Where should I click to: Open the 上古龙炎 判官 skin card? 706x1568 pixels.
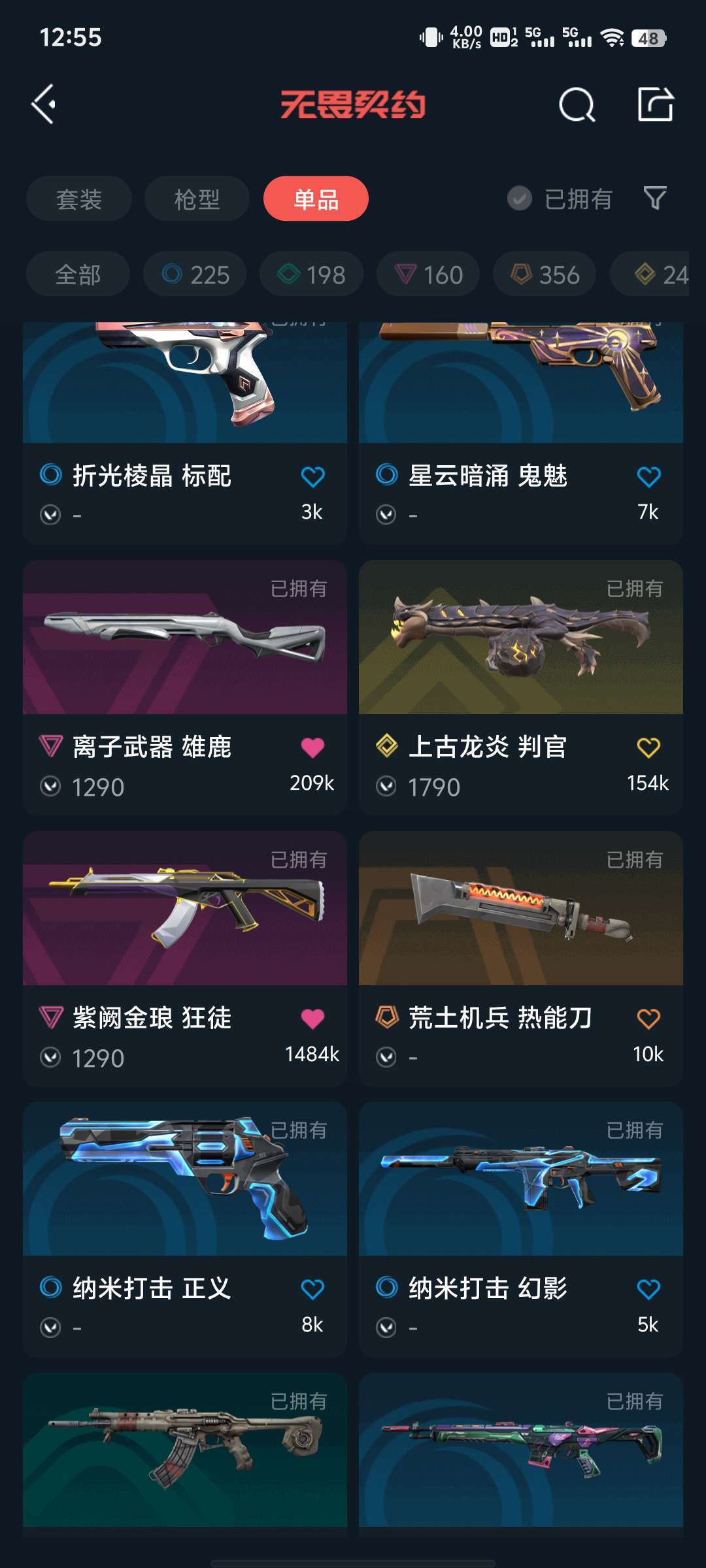(521, 687)
